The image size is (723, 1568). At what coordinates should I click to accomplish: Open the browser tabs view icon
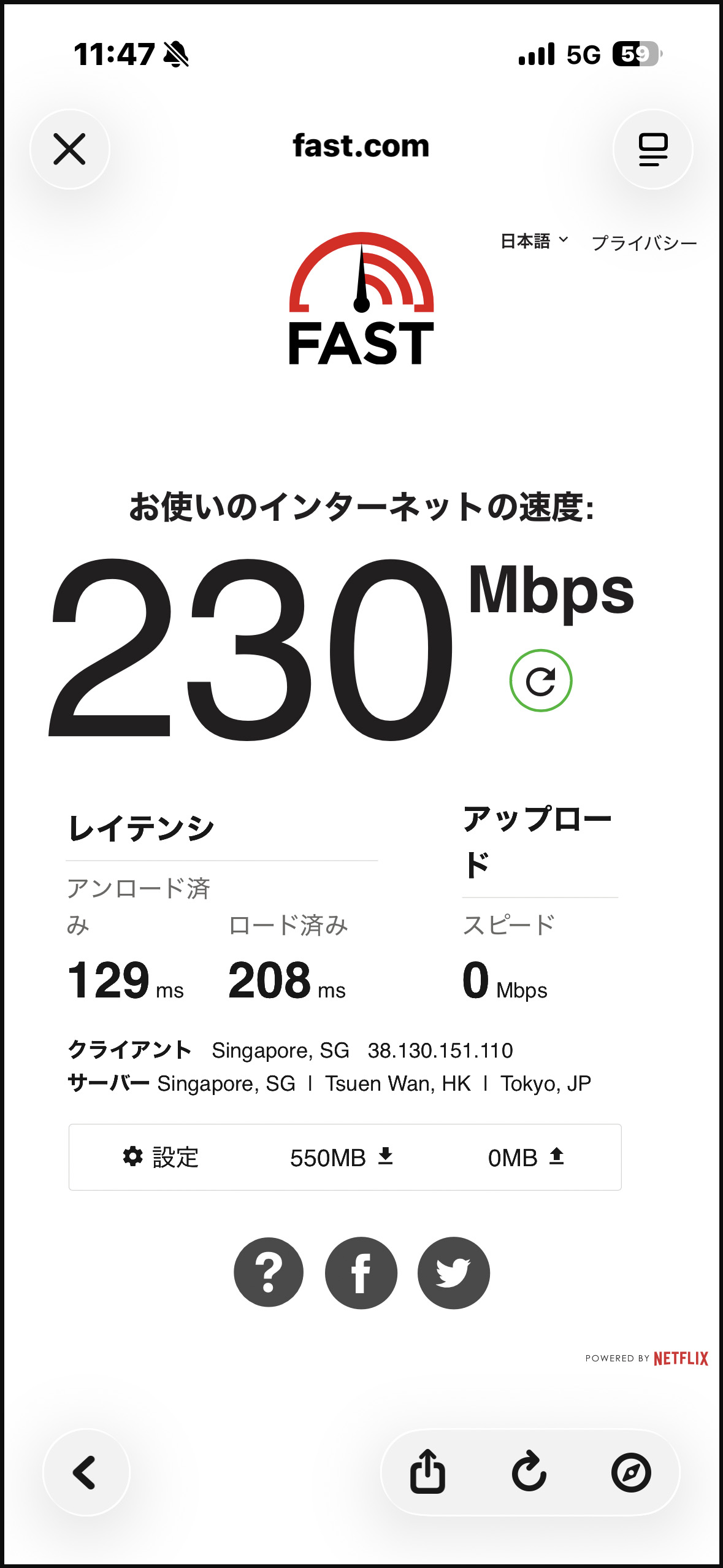(652, 149)
